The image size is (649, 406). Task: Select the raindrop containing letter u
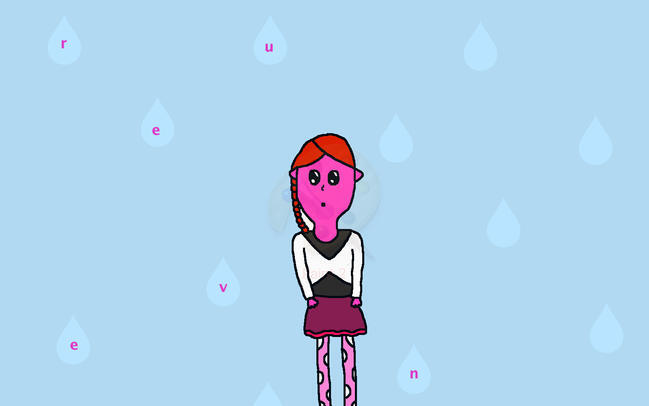(269, 46)
